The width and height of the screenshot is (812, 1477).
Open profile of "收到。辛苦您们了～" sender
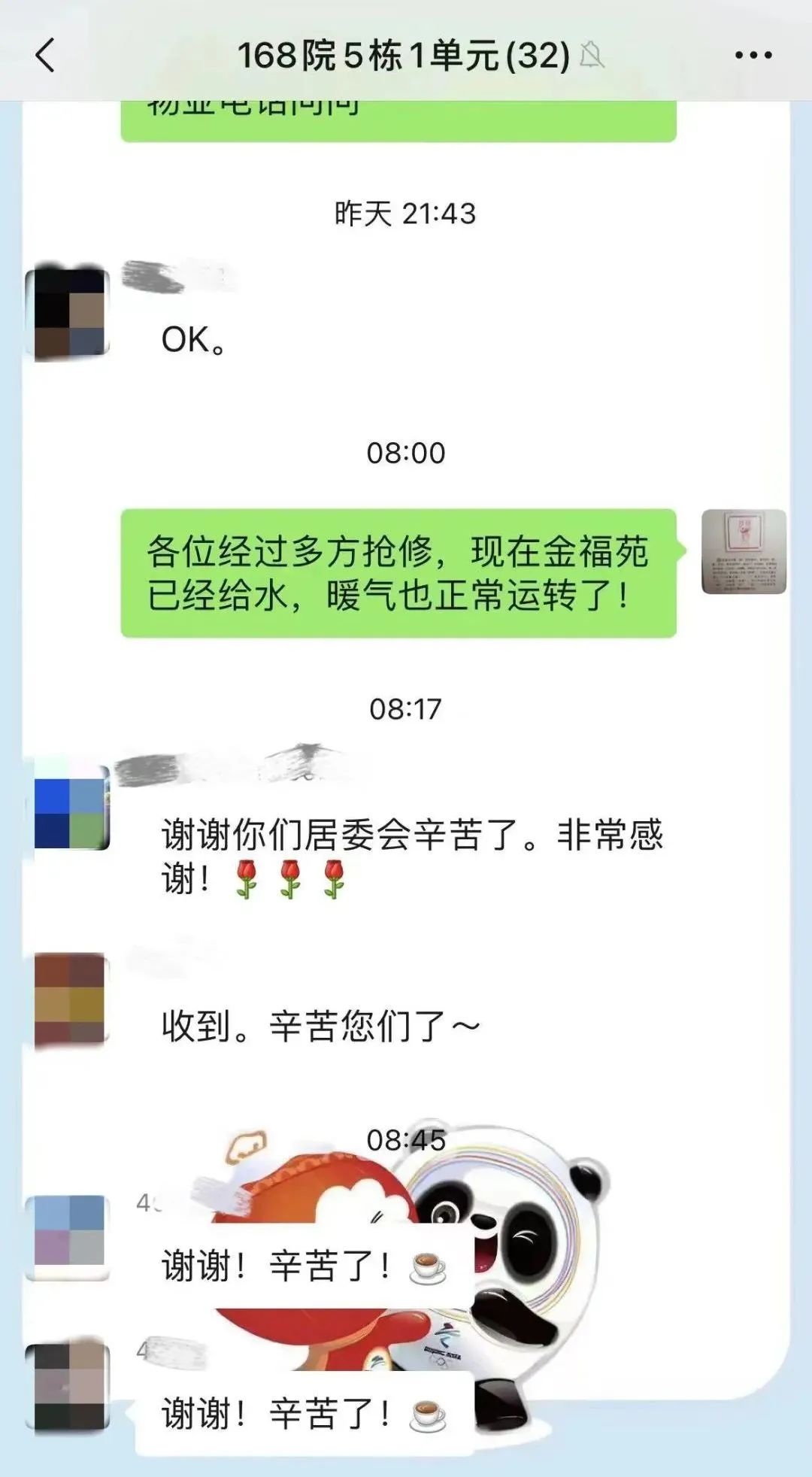coord(70,1000)
